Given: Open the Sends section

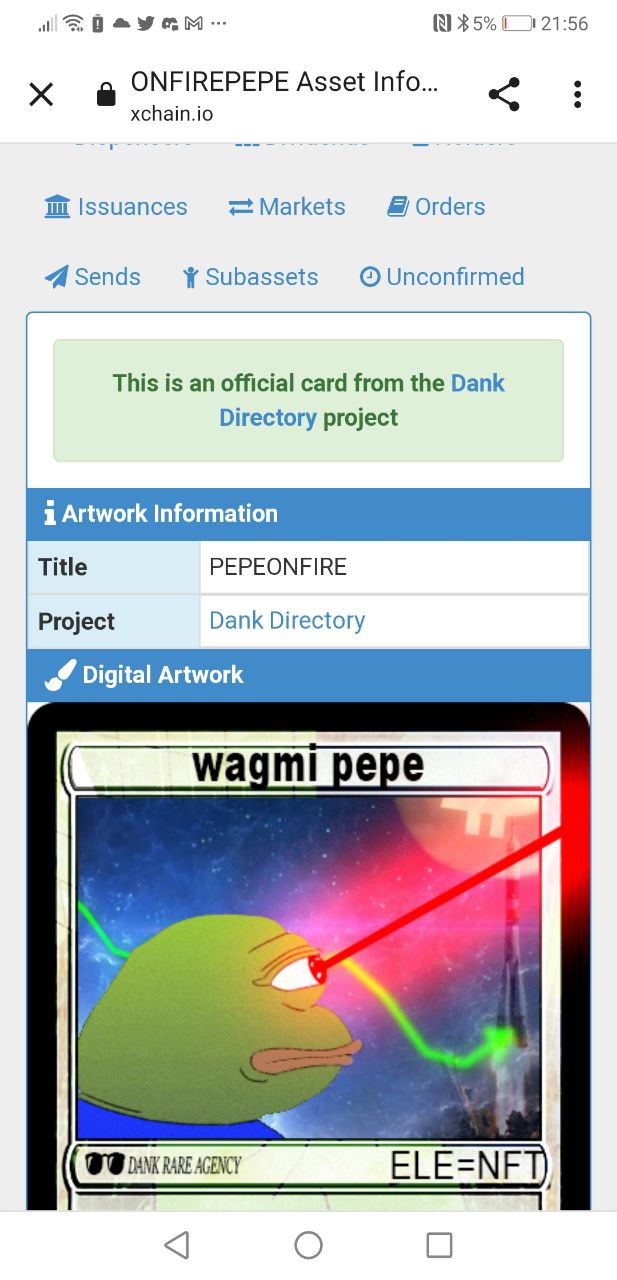Looking at the screenshot, I should pos(93,277).
